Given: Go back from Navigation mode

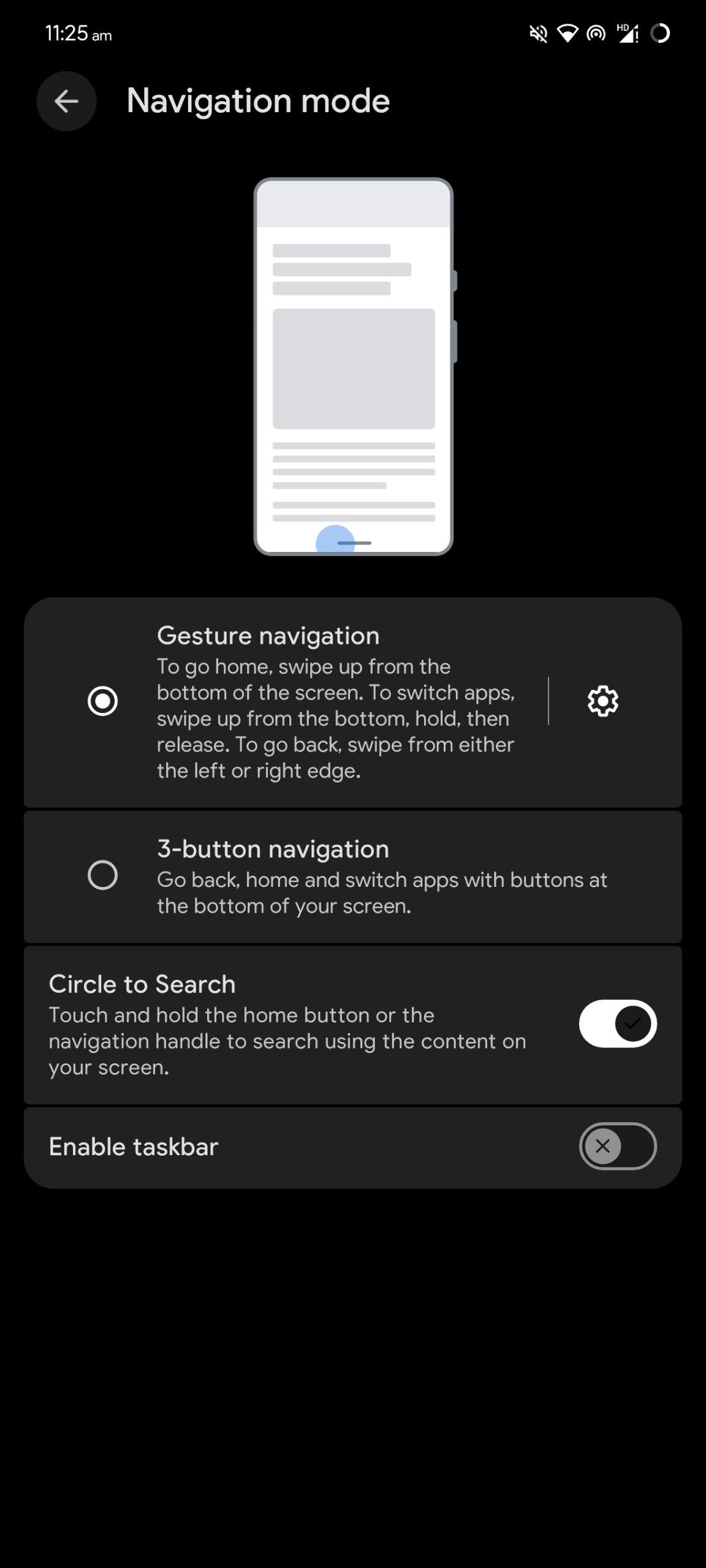Looking at the screenshot, I should (66, 101).
